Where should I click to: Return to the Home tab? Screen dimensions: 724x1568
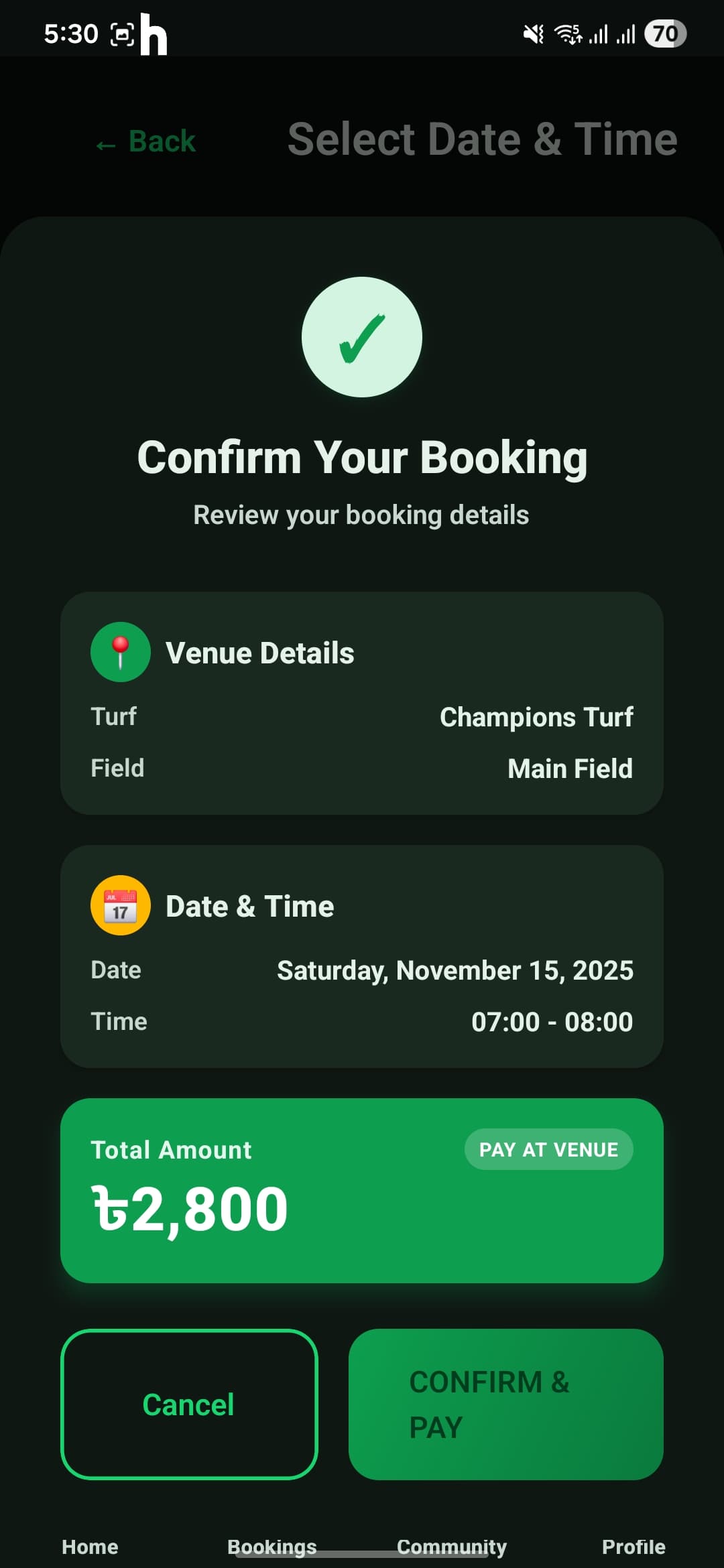(x=90, y=1547)
